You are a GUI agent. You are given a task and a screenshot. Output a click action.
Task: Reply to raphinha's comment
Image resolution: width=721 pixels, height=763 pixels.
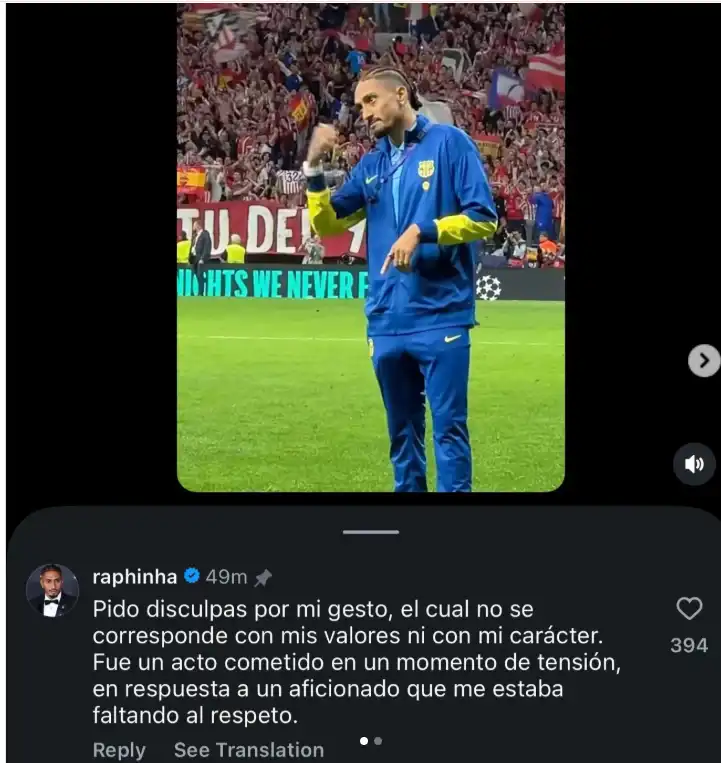(x=117, y=750)
